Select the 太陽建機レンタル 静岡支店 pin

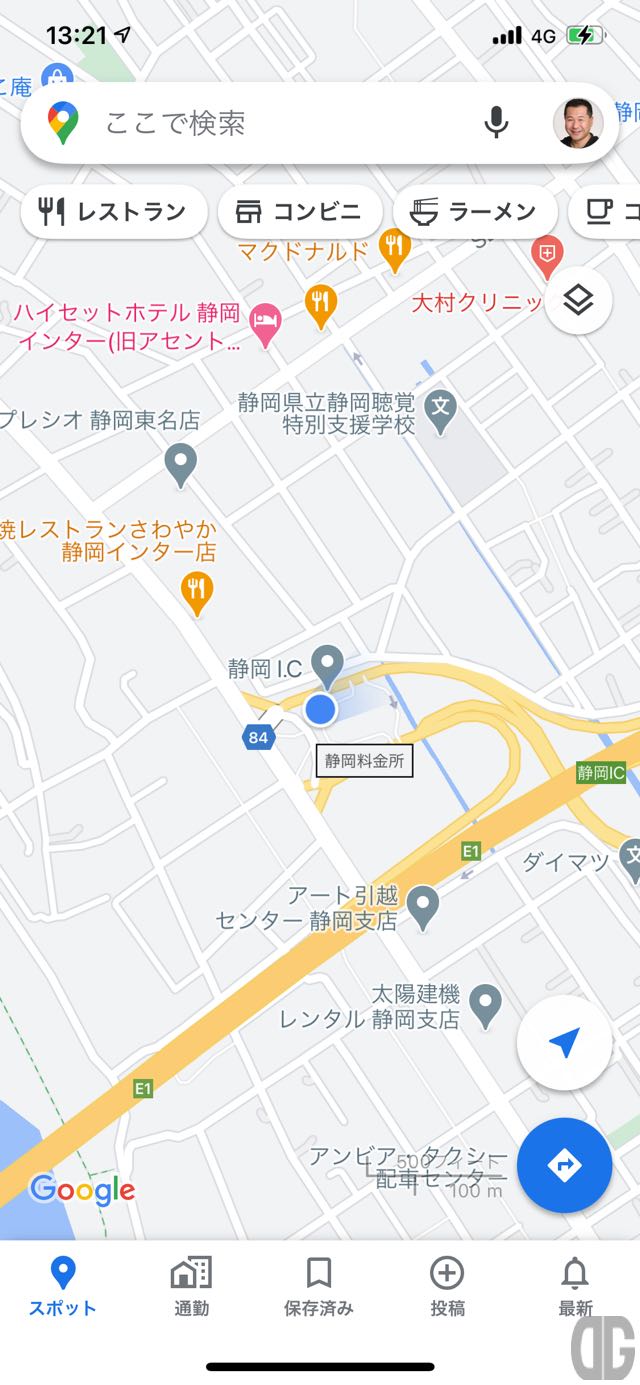point(485,1003)
